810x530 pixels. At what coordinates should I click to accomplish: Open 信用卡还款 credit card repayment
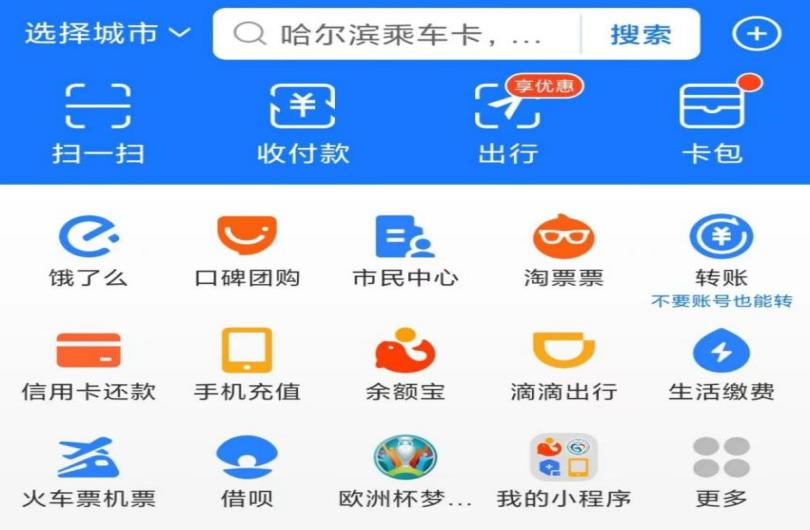[x=89, y=364]
